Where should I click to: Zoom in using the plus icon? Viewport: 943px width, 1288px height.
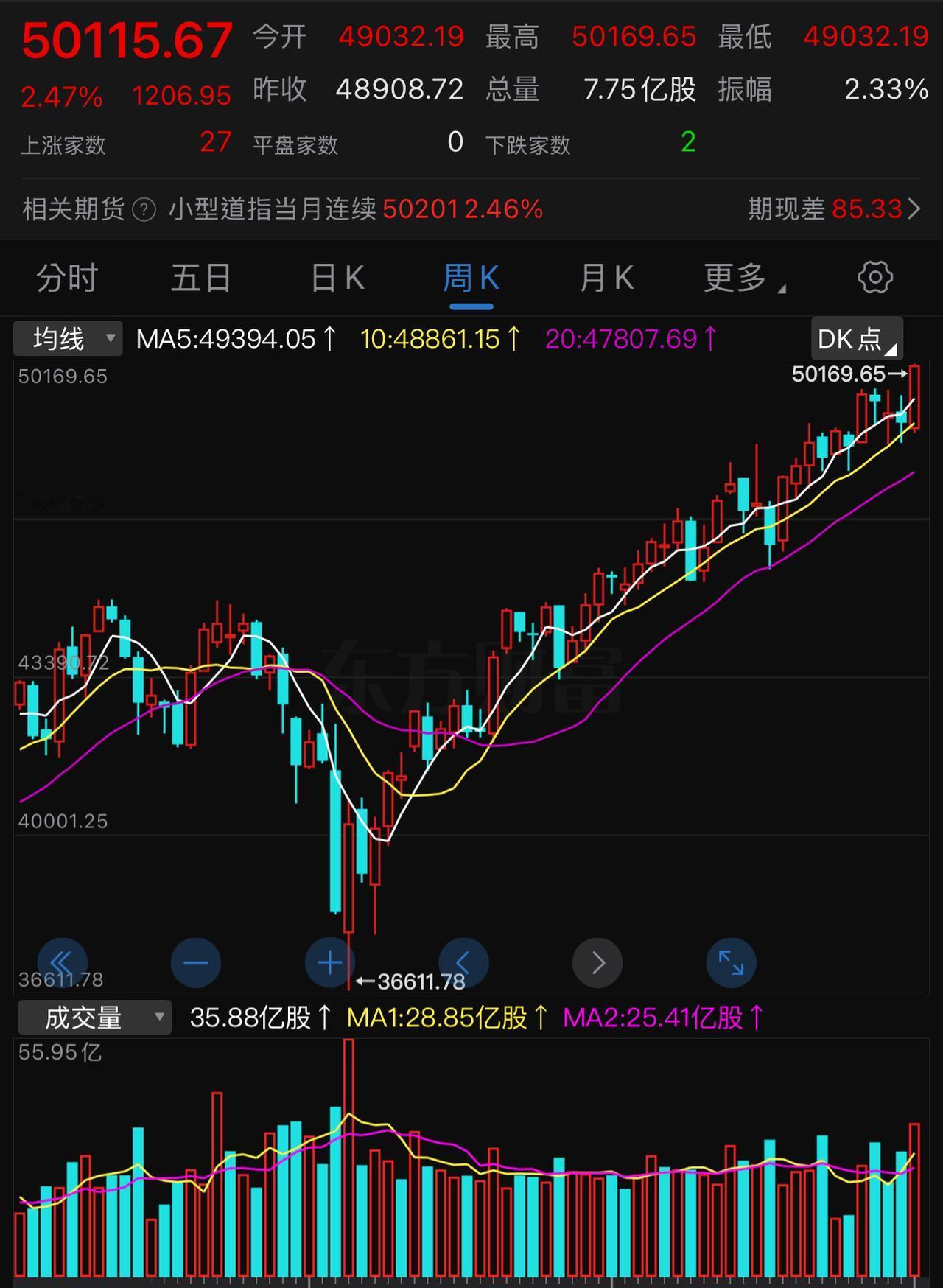(329, 962)
